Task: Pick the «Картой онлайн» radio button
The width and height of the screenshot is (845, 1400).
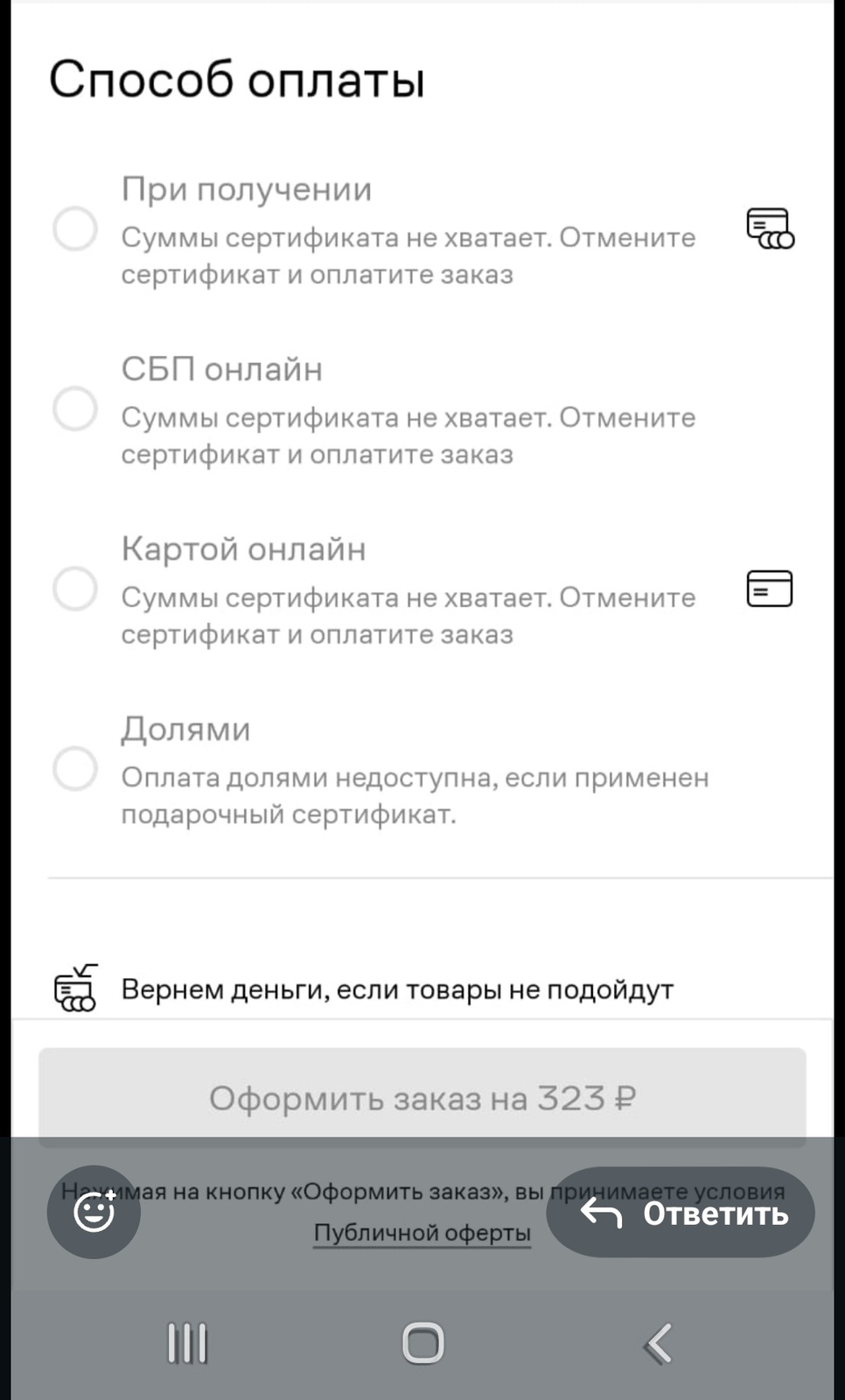Action: tap(75, 589)
